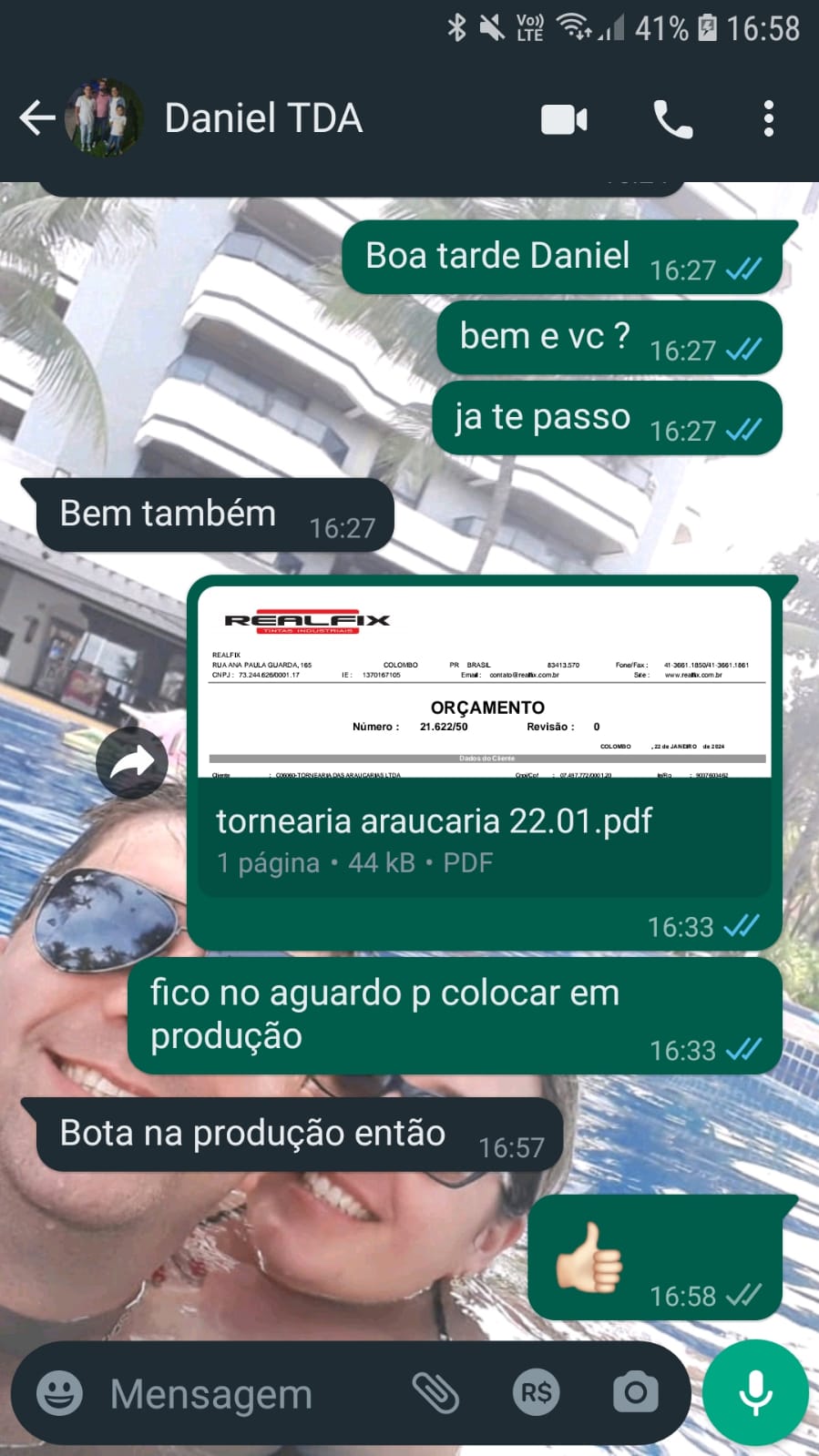Open the emoji picker
Image resolution: width=819 pixels, height=1456 pixels.
coord(59,1393)
